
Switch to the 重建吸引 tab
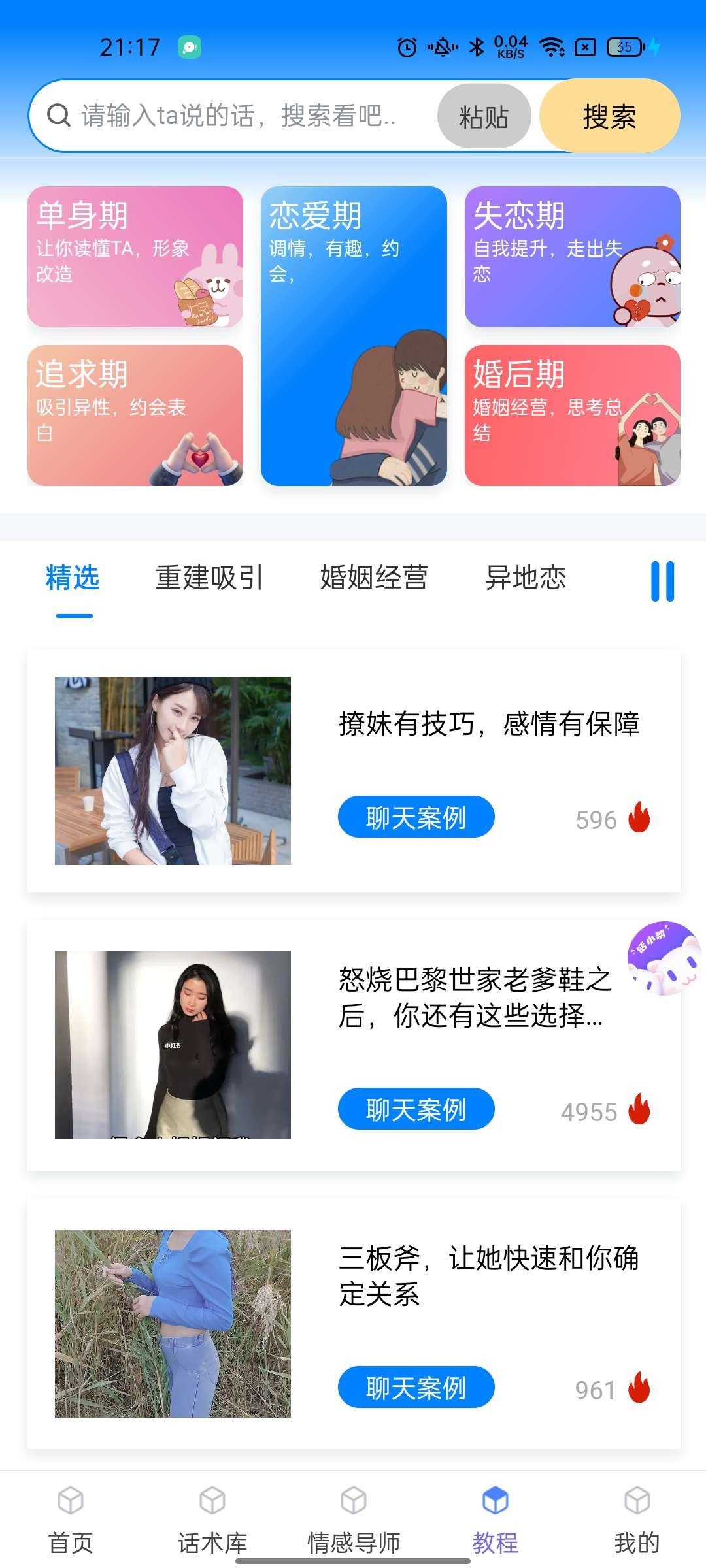click(209, 579)
